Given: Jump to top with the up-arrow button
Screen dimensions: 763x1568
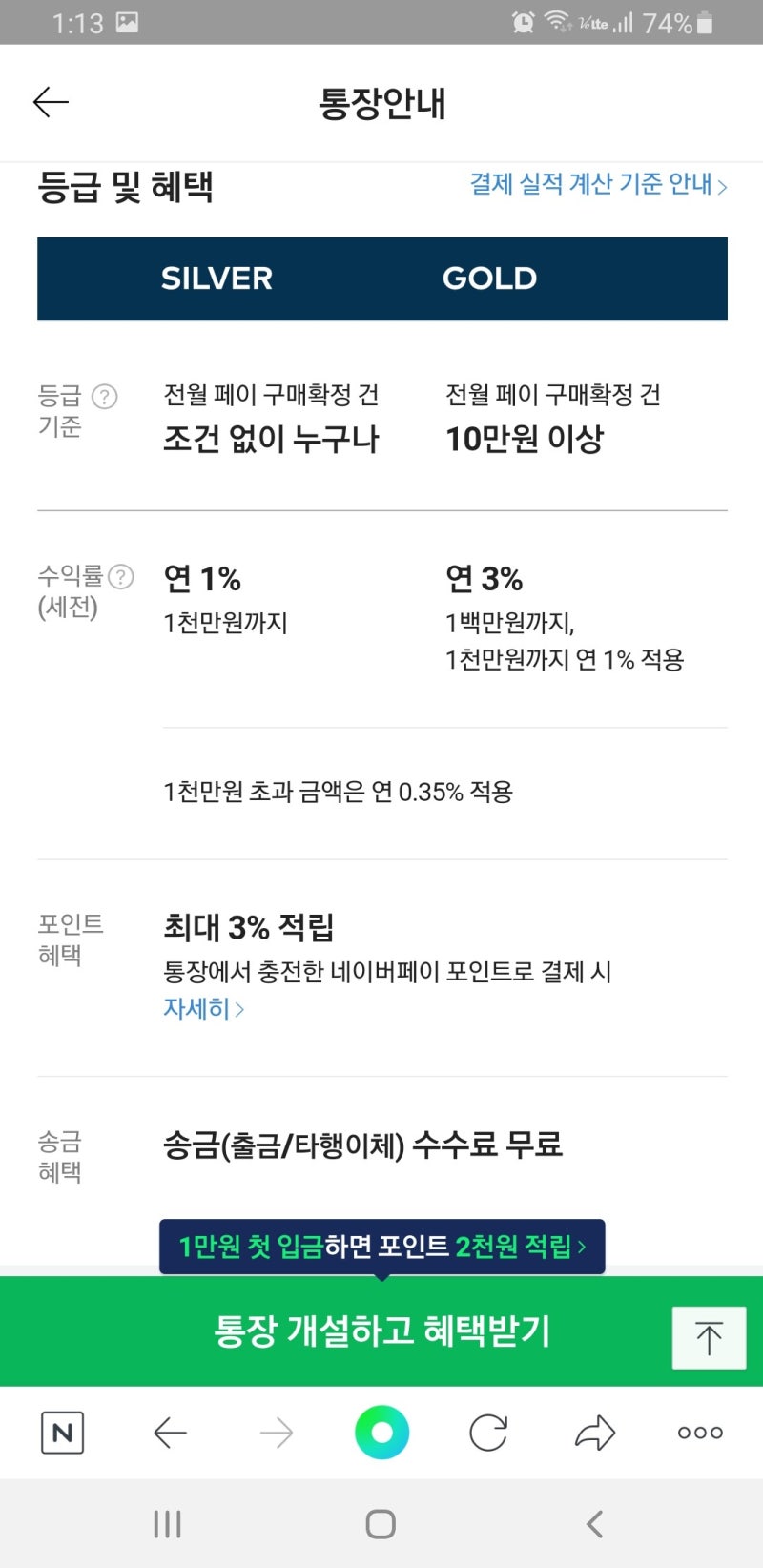Looking at the screenshot, I should (709, 1338).
